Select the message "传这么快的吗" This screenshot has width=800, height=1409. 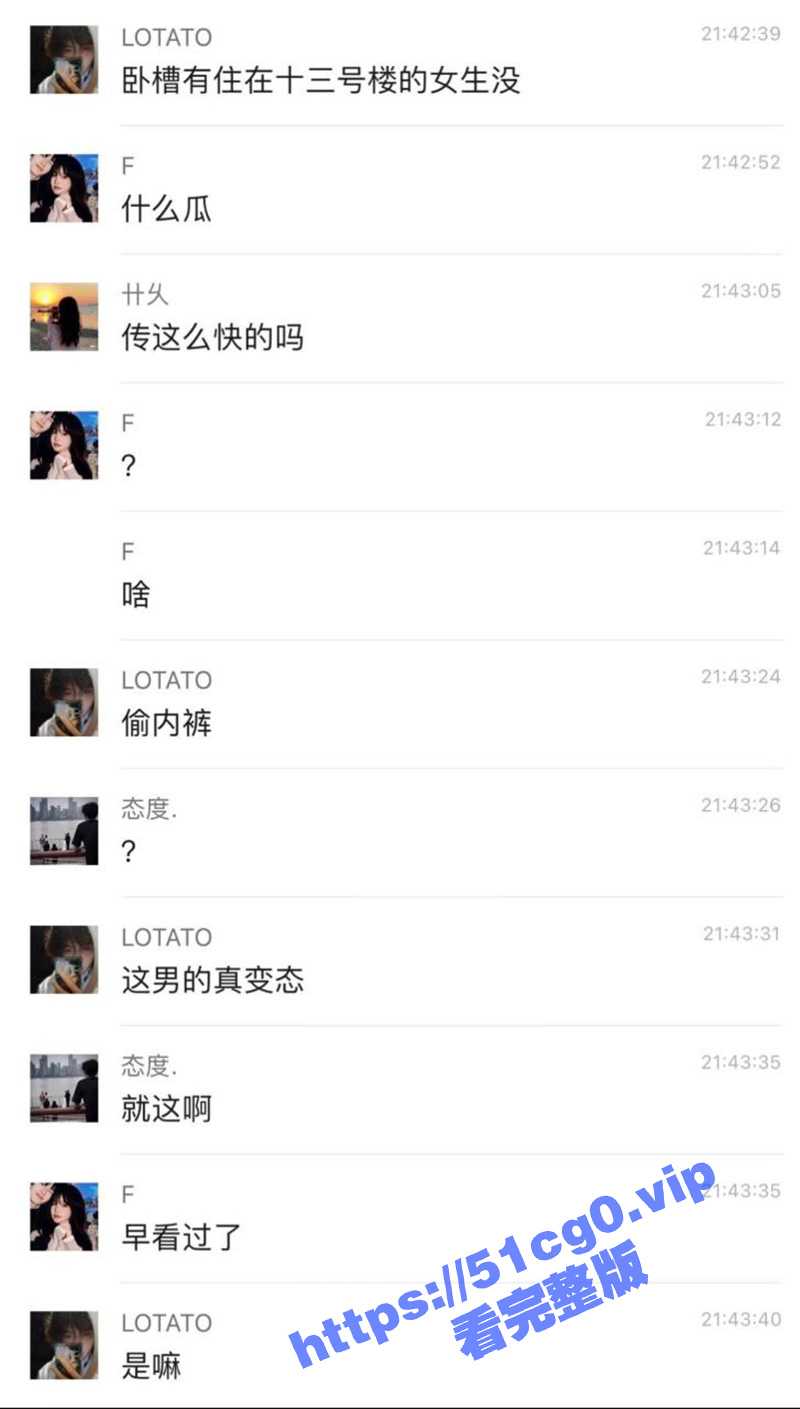click(x=211, y=339)
